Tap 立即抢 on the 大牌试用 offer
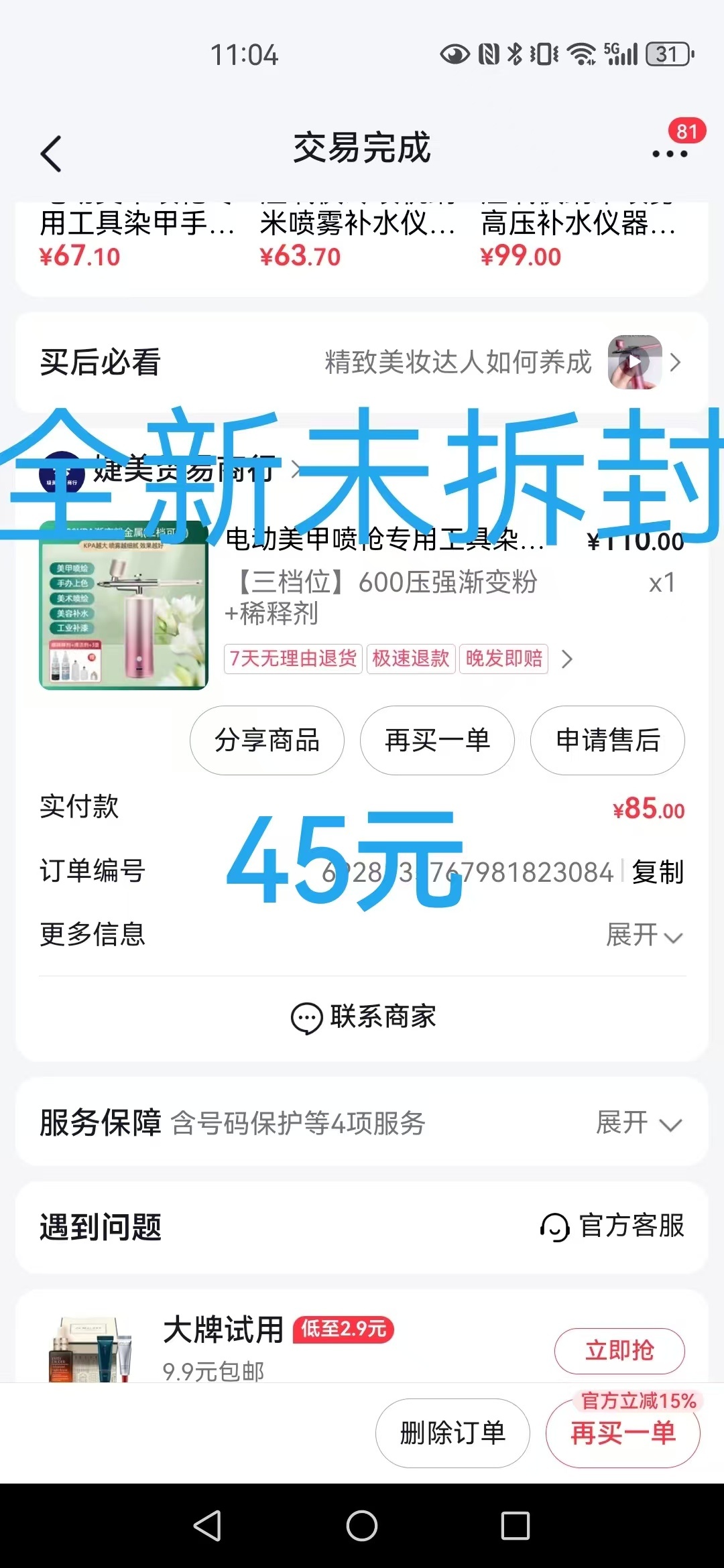The width and height of the screenshot is (724, 1568). (619, 1351)
